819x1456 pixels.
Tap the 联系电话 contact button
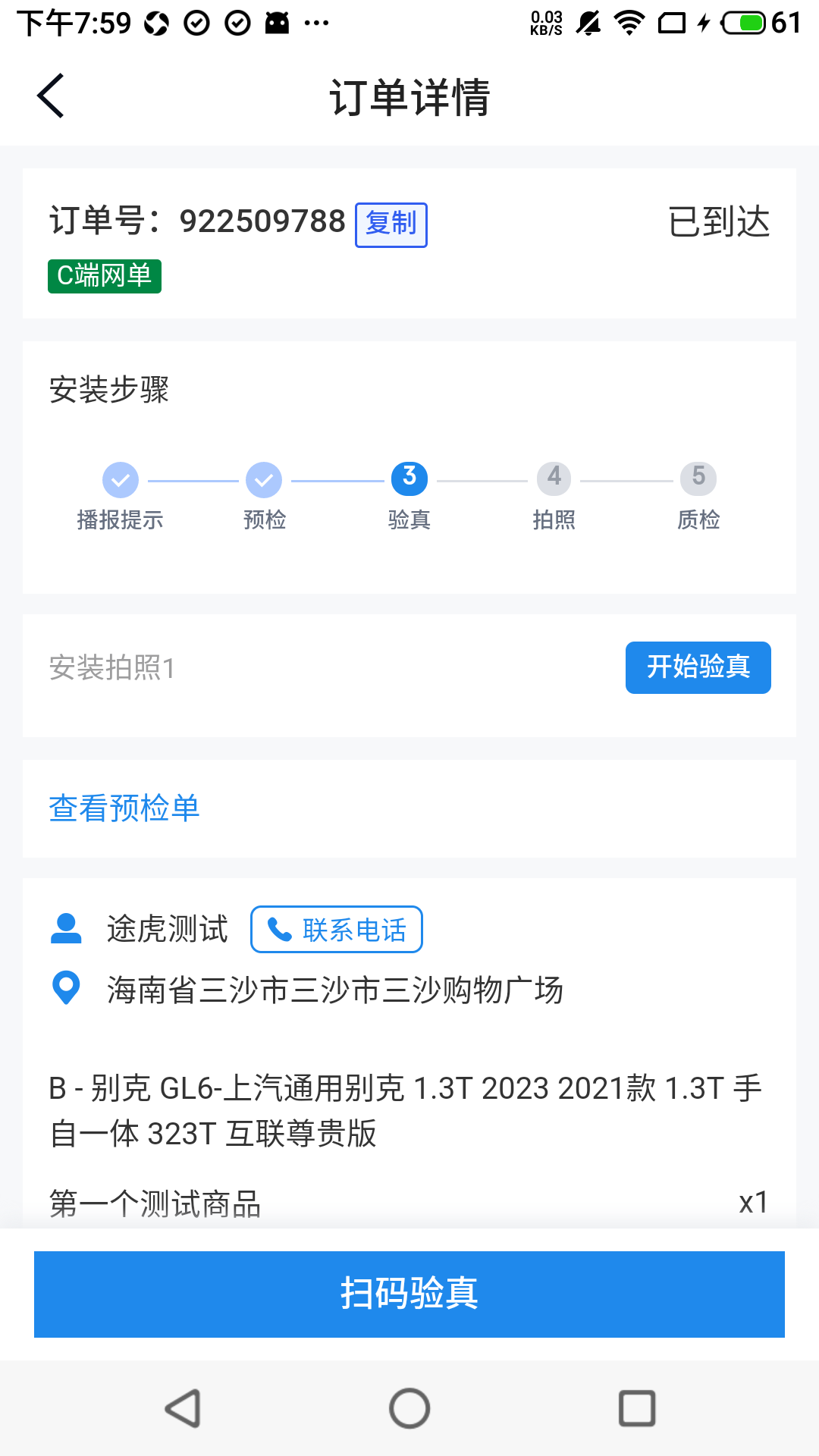click(x=336, y=928)
